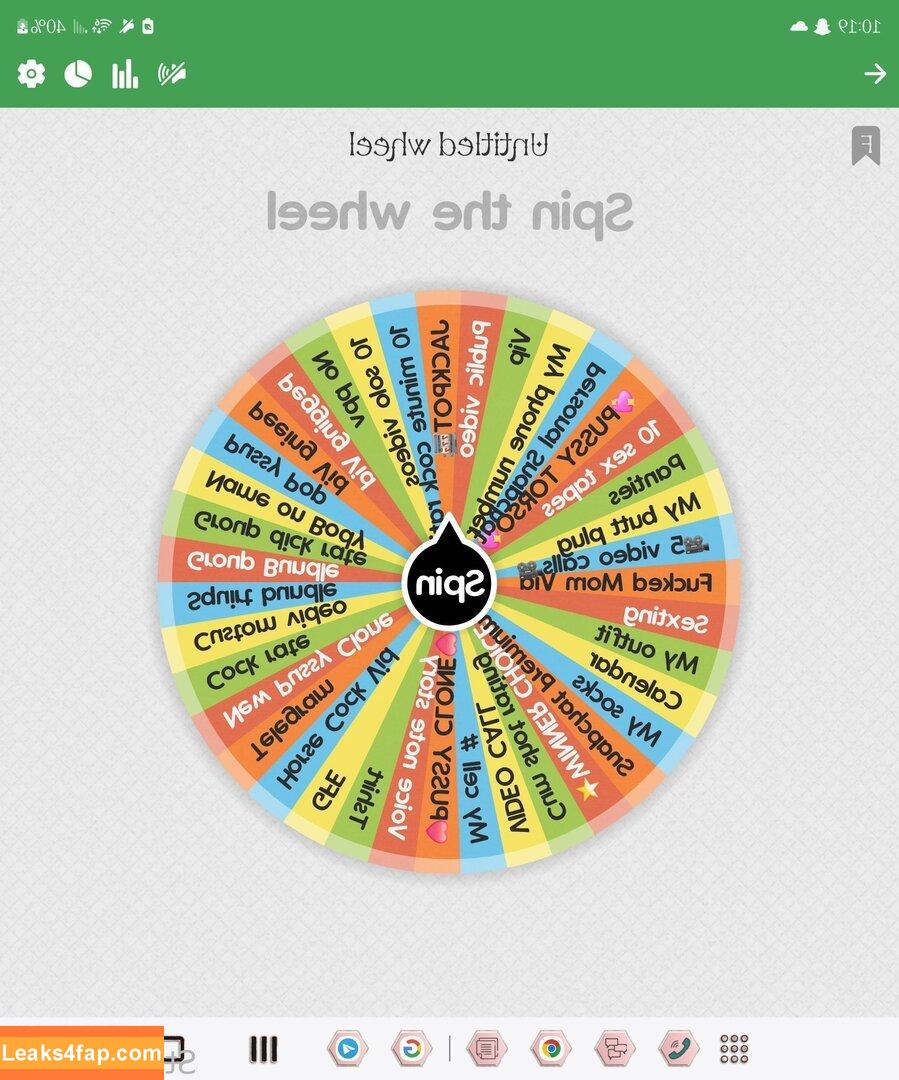Viewport: 899px width, 1080px height.
Task: Launch the Phone app from the taskbar
Action: click(x=678, y=1049)
